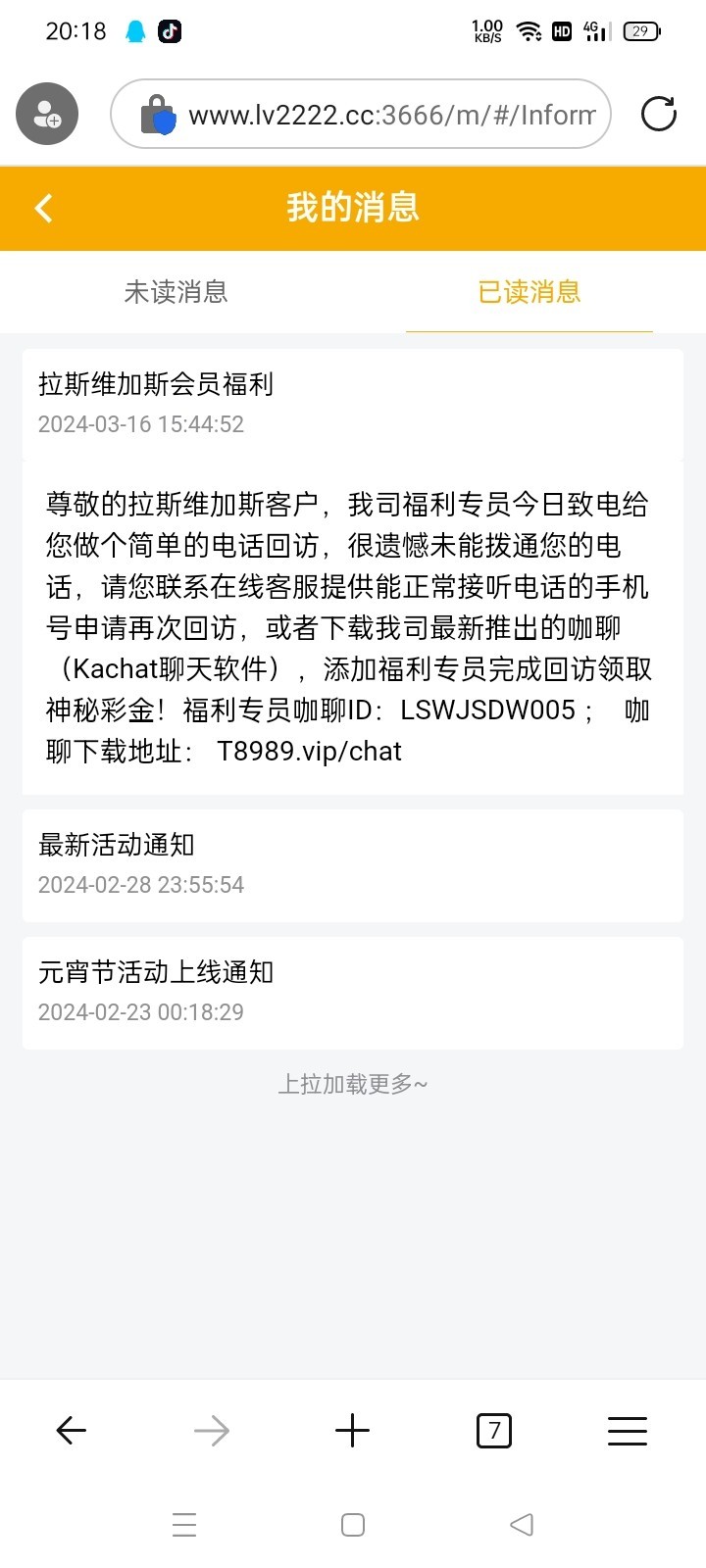
Task: Go back using the header arrow
Action: [x=43, y=208]
